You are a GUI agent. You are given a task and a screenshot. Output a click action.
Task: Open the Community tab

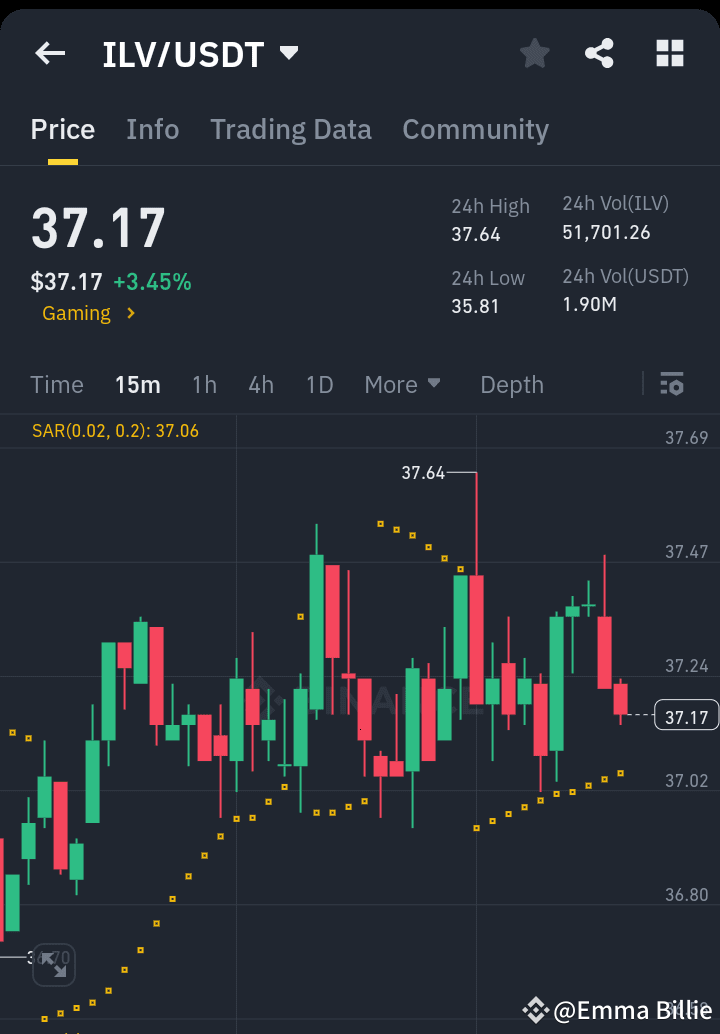coord(475,129)
